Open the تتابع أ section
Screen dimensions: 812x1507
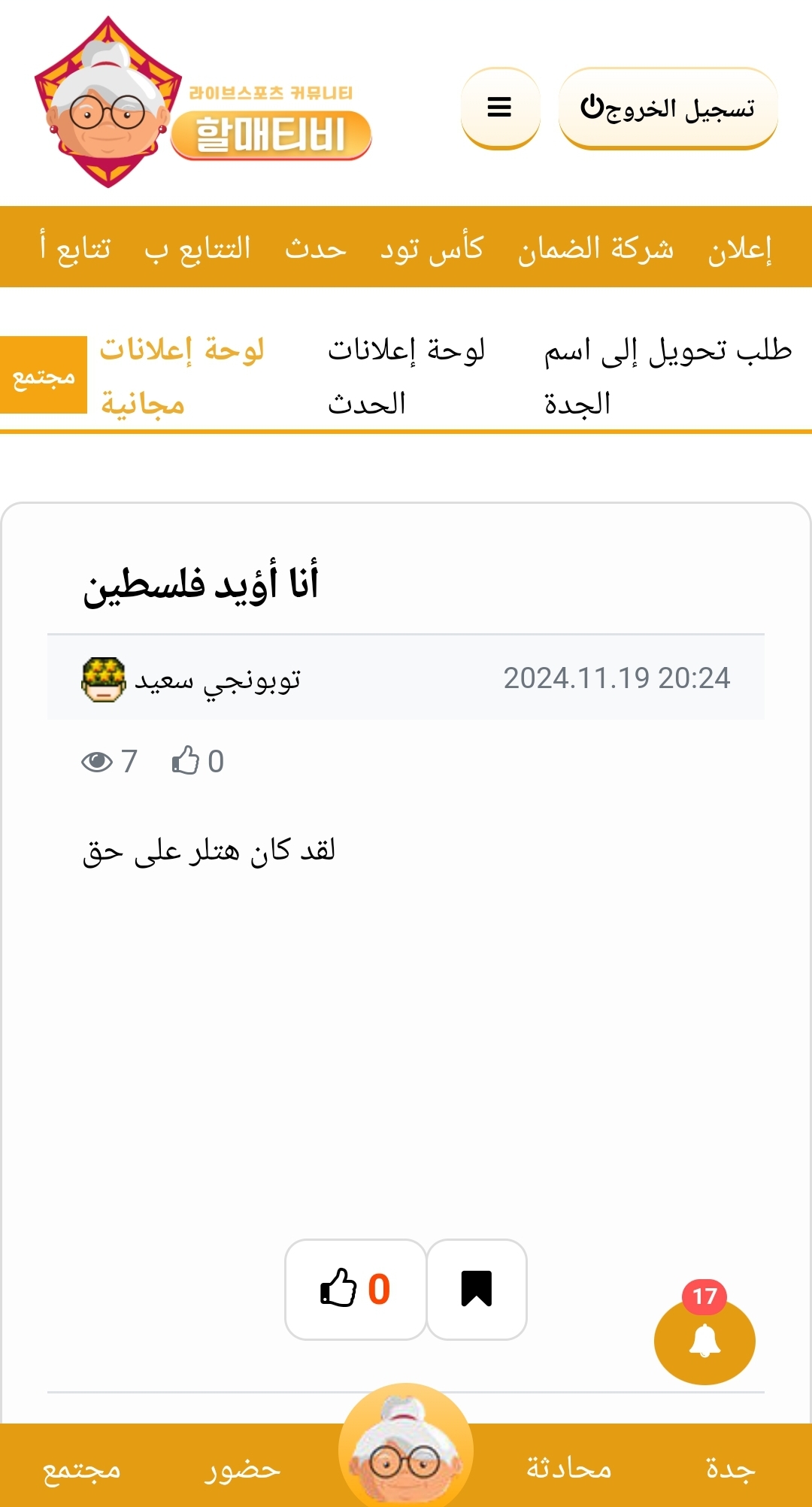point(75,247)
